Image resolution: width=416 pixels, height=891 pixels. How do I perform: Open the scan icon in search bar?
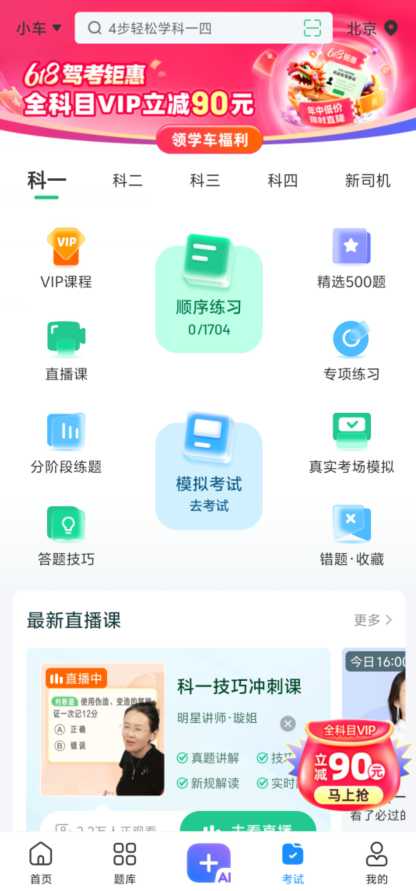coord(312,28)
